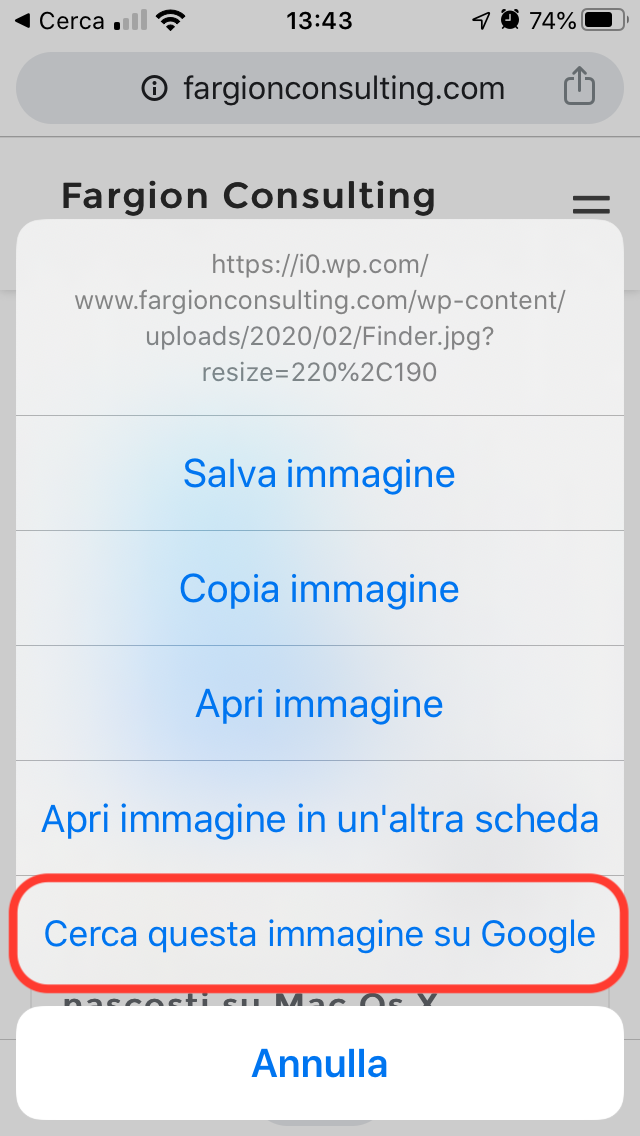Tap Apri immagine
This screenshot has height=1136, width=640.
point(320,703)
